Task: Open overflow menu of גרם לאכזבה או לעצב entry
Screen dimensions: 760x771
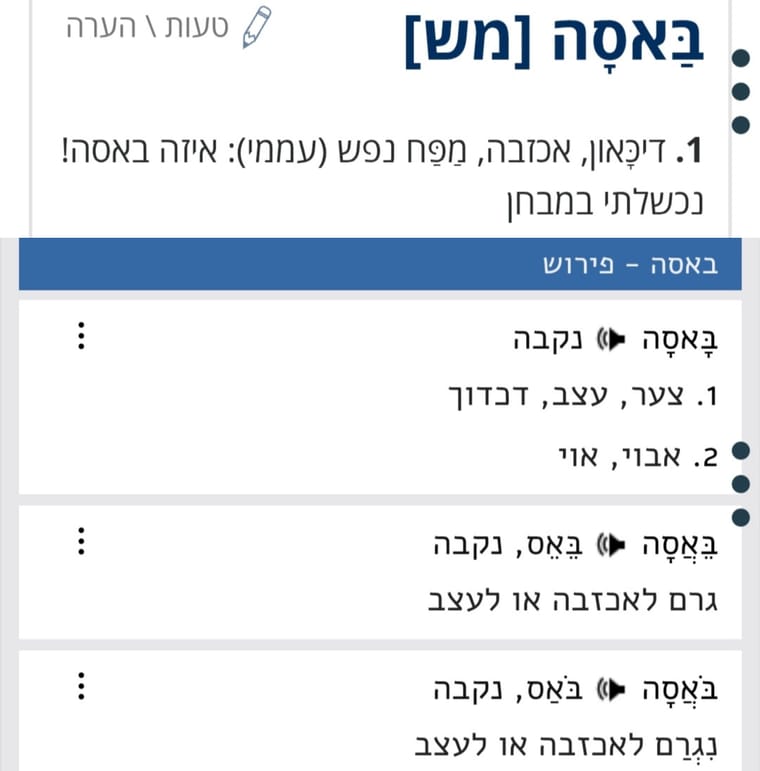Action: [x=82, y=541]
